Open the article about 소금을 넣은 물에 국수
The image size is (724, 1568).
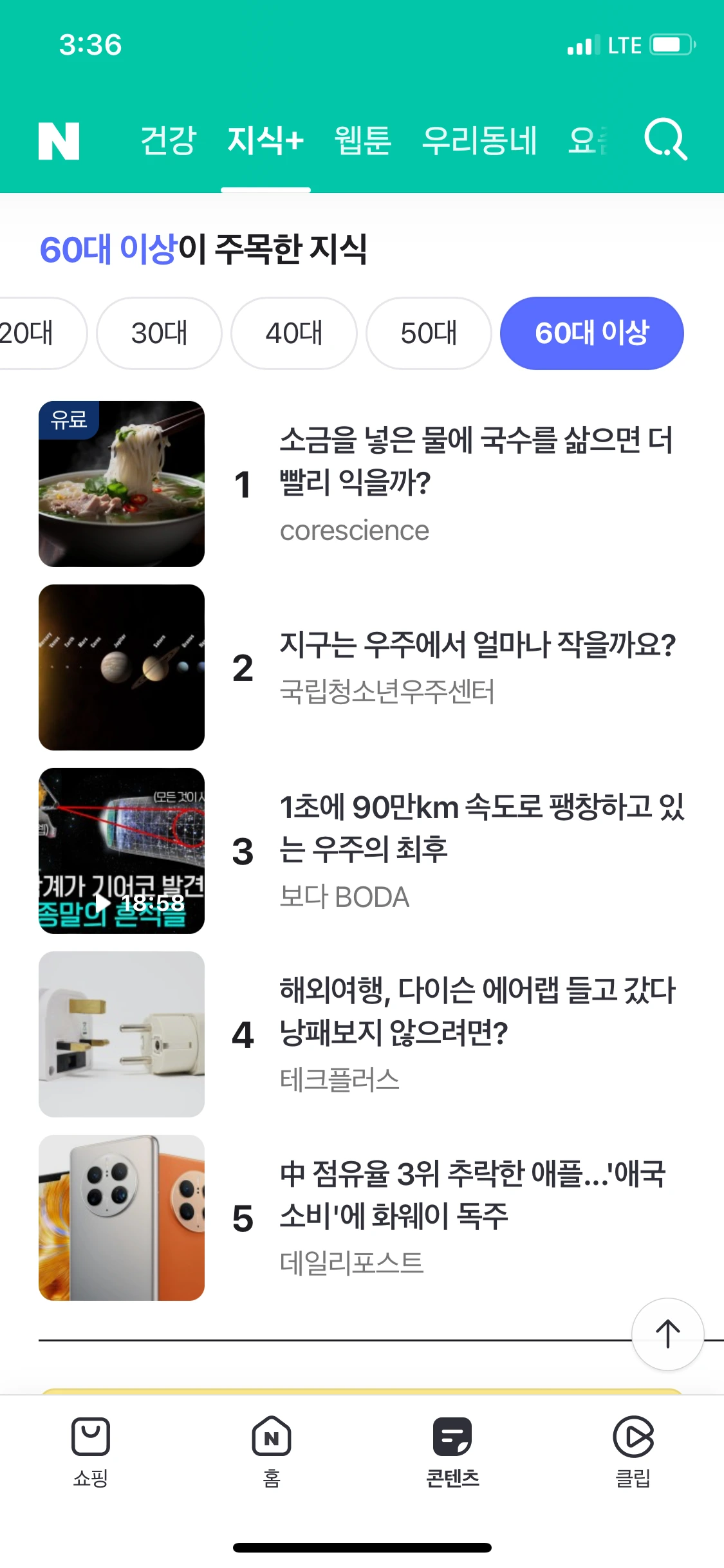click(476, 461)
